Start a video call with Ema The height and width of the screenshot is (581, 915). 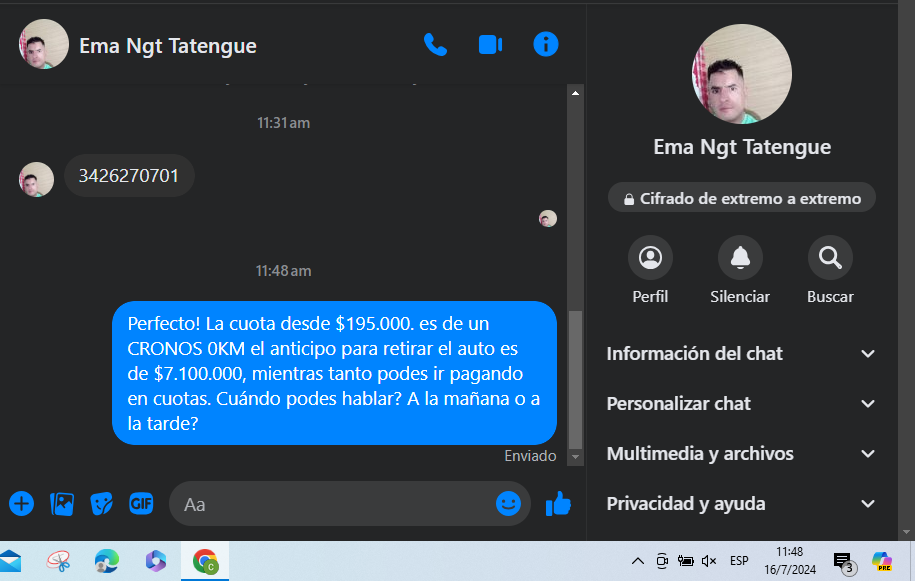point(490,45)
